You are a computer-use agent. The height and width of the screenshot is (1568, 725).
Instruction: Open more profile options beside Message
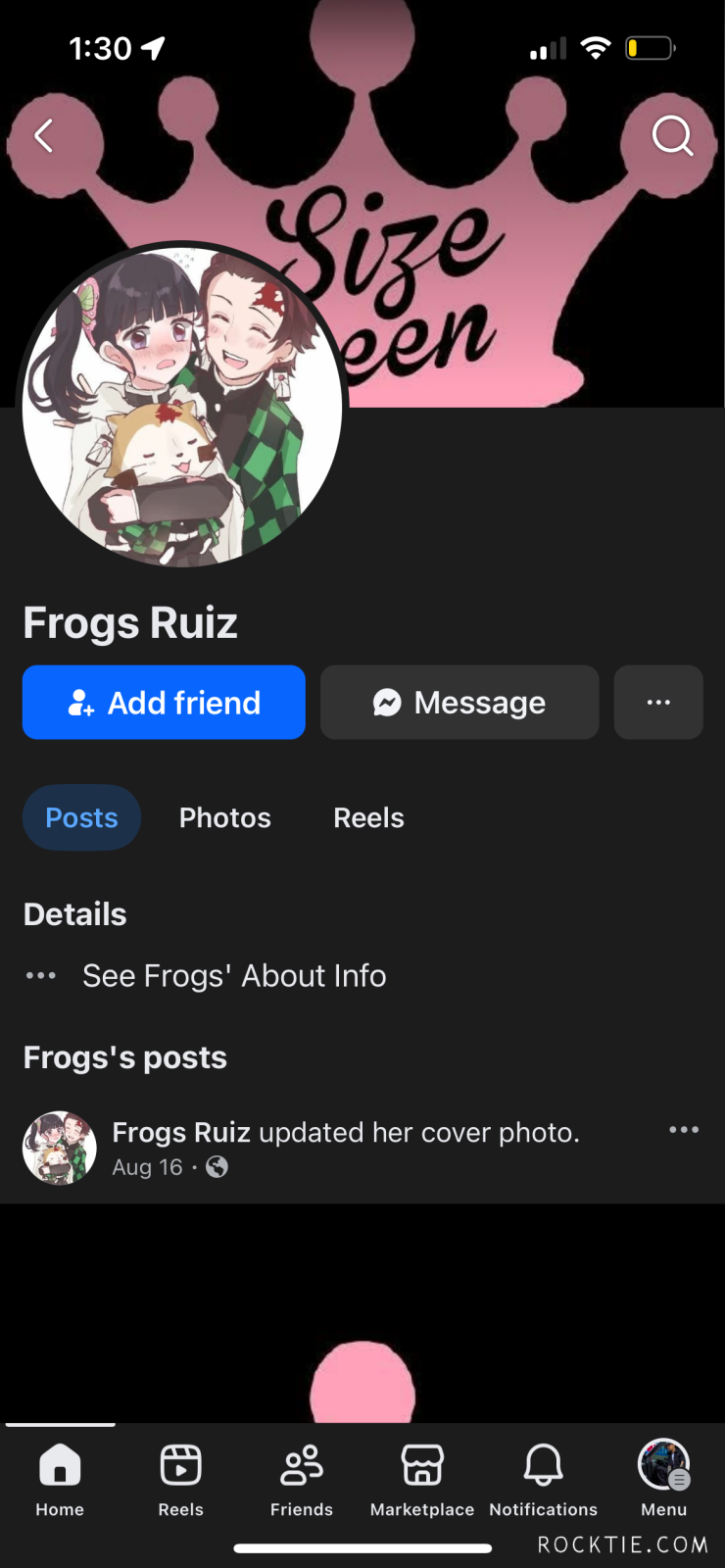click(x=658, y=703)
